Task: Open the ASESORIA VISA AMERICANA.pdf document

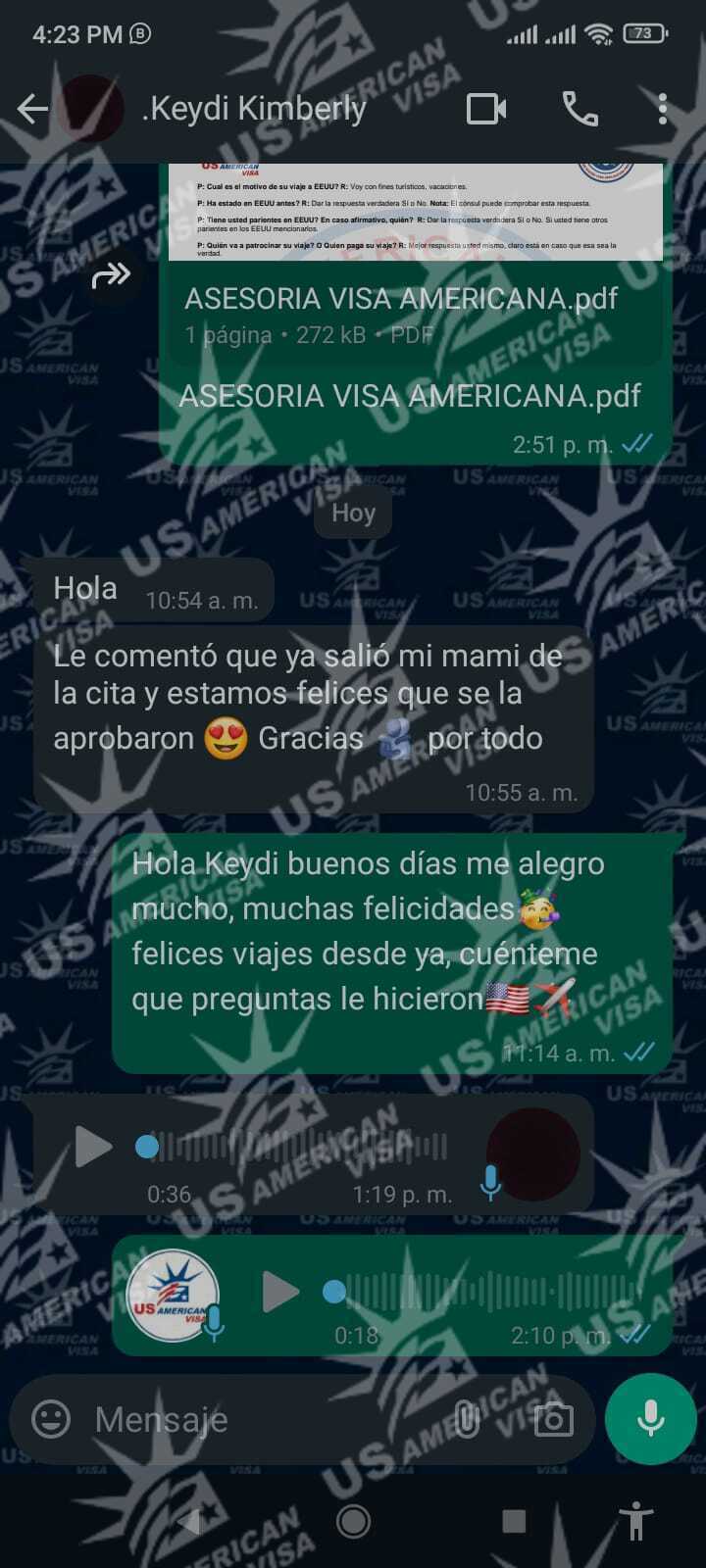Action: [402, 299]
